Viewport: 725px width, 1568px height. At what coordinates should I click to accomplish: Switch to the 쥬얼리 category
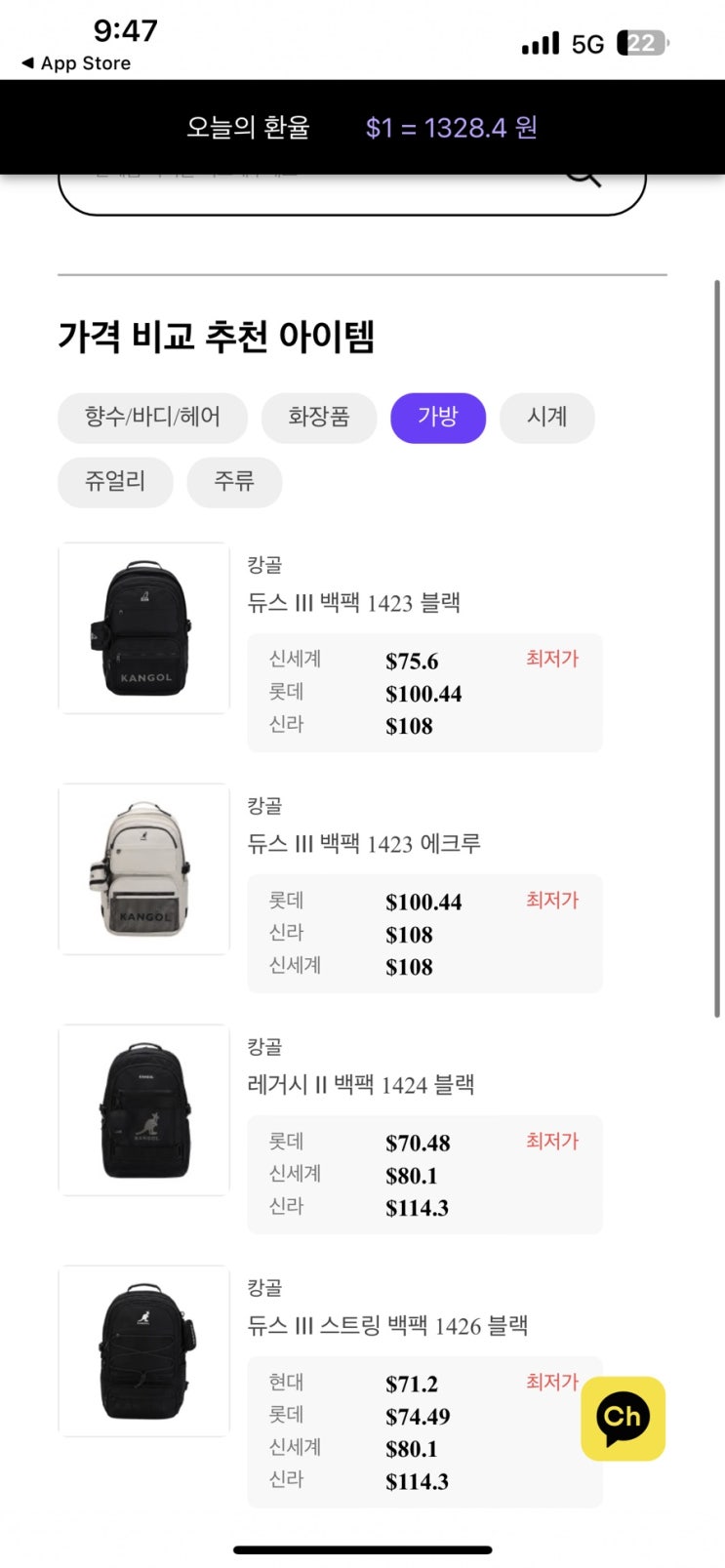pos(115,481)
